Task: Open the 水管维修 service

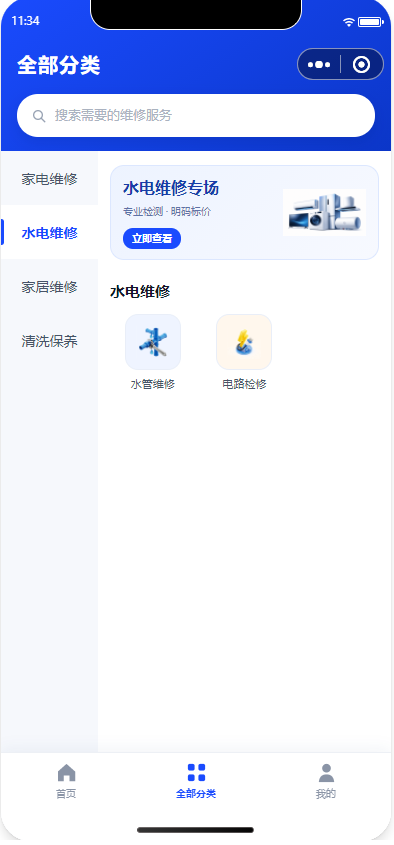Action: [153, 352]
